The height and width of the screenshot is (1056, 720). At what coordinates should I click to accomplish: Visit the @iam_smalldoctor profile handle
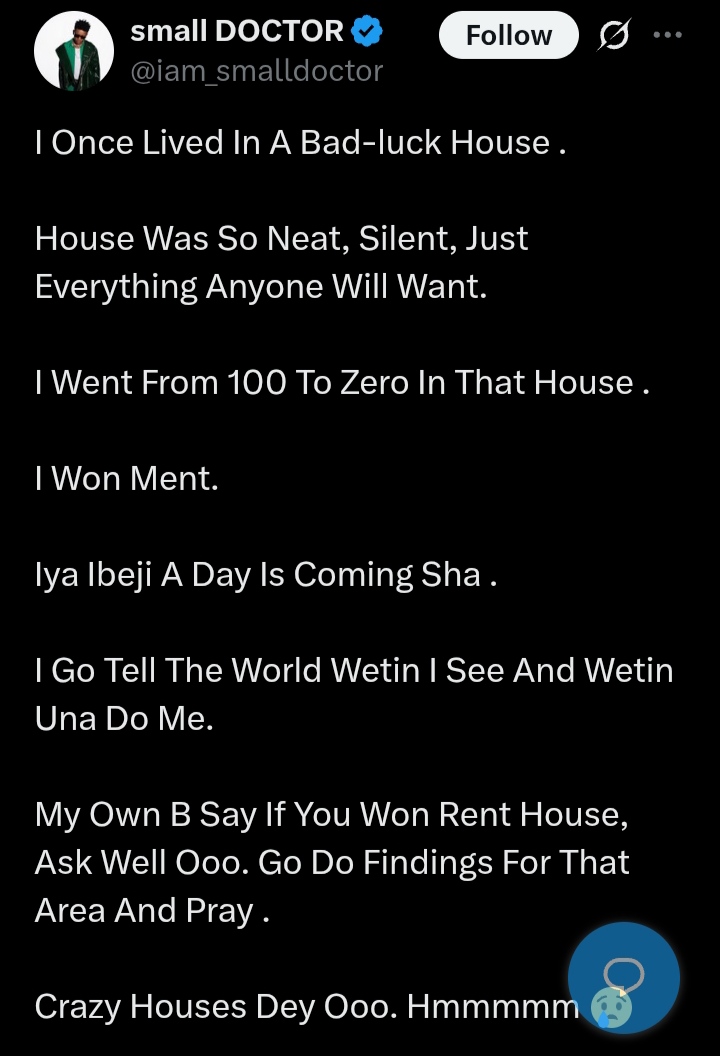(256, 70)
